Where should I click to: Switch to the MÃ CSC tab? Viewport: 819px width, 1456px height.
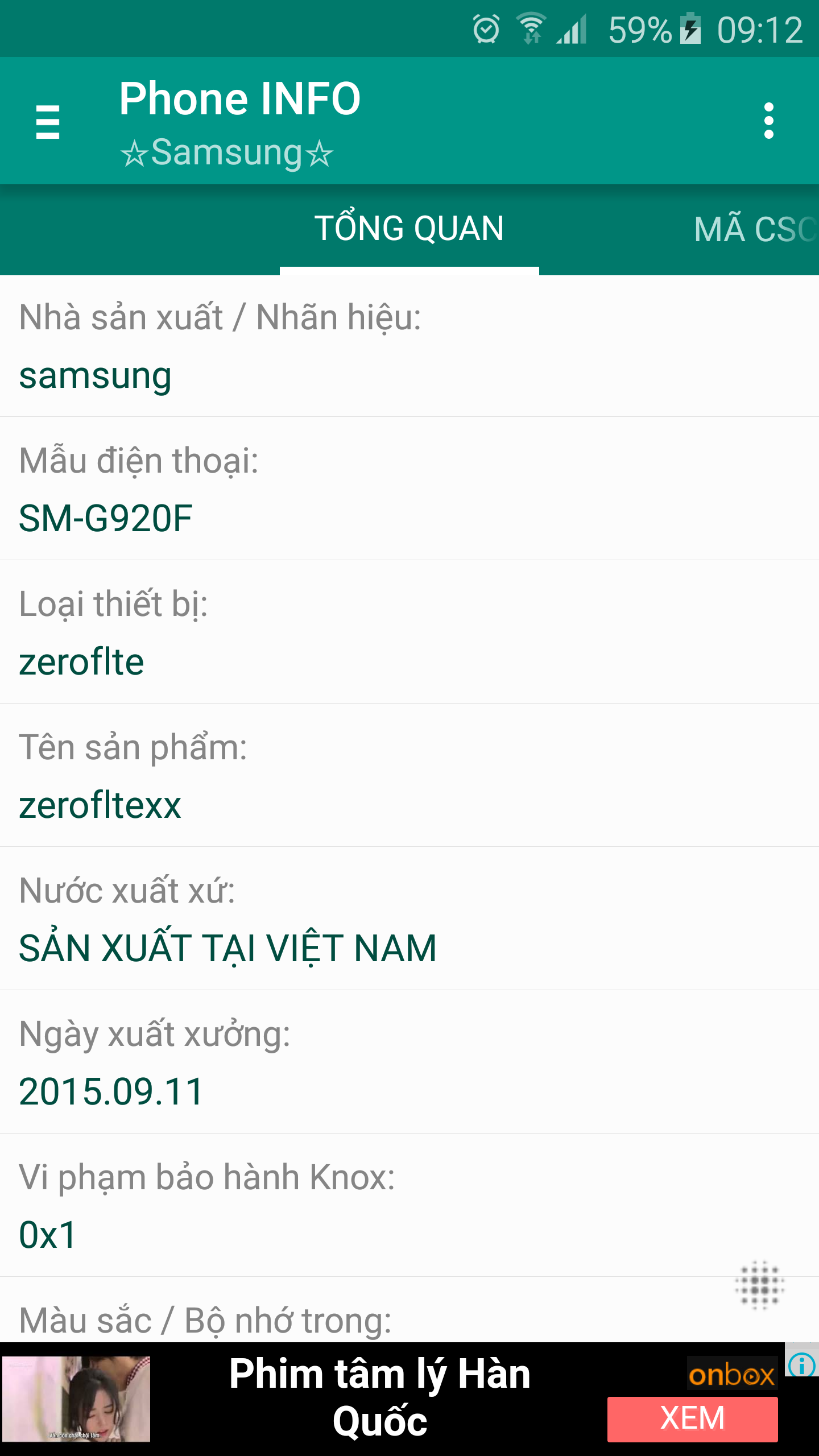(754, 229)
